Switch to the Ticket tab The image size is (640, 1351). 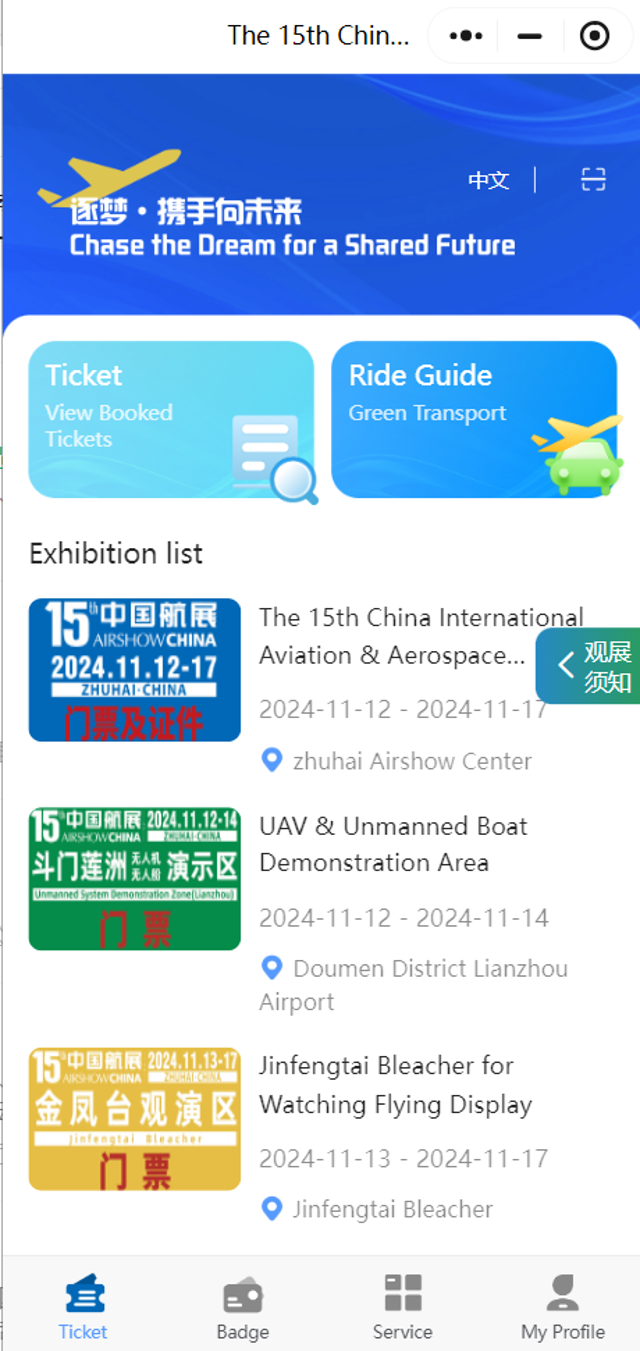click(83, 1307)
